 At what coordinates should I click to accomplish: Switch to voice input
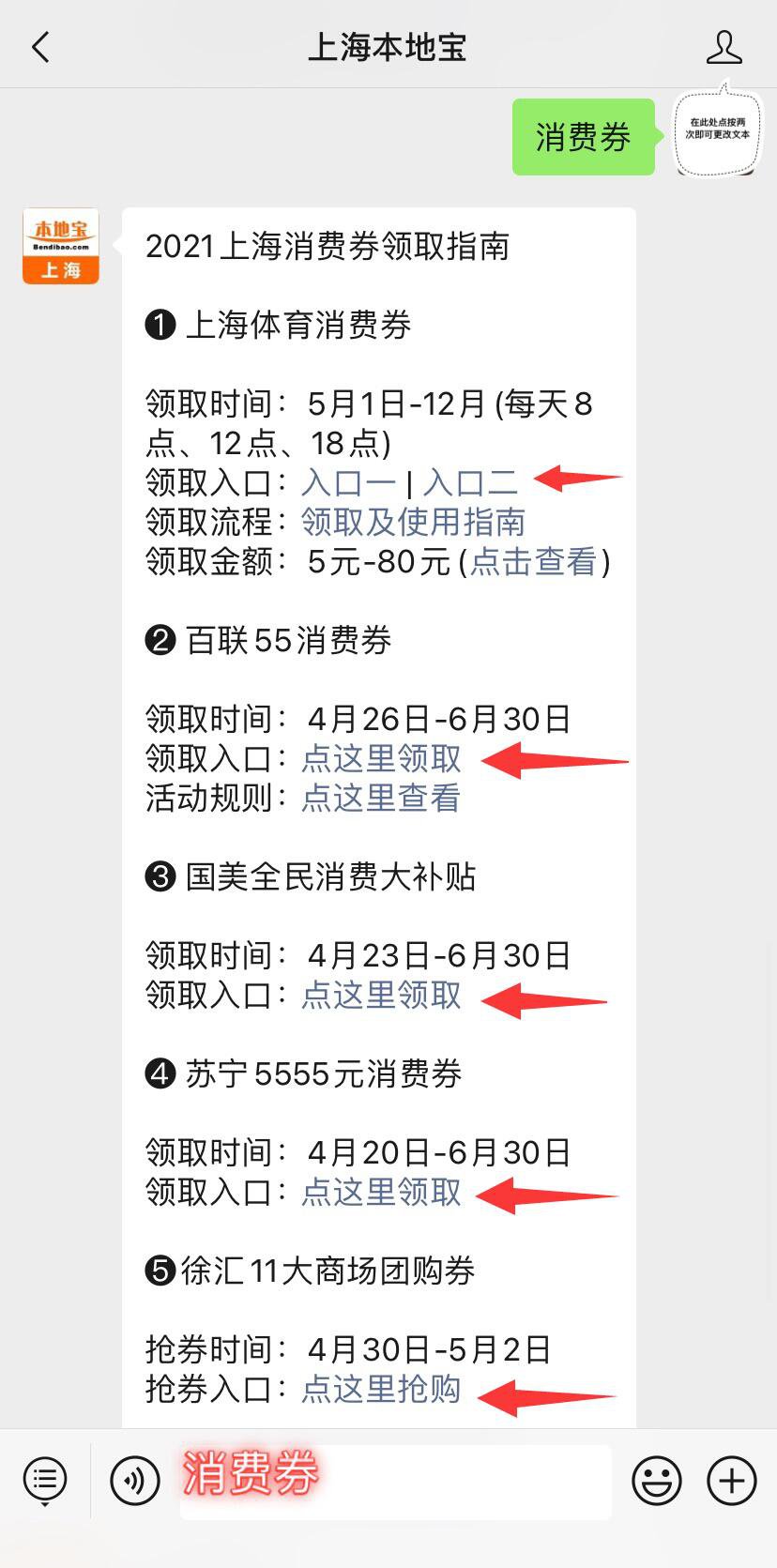pyautogui.click(x=135, y=1482)
